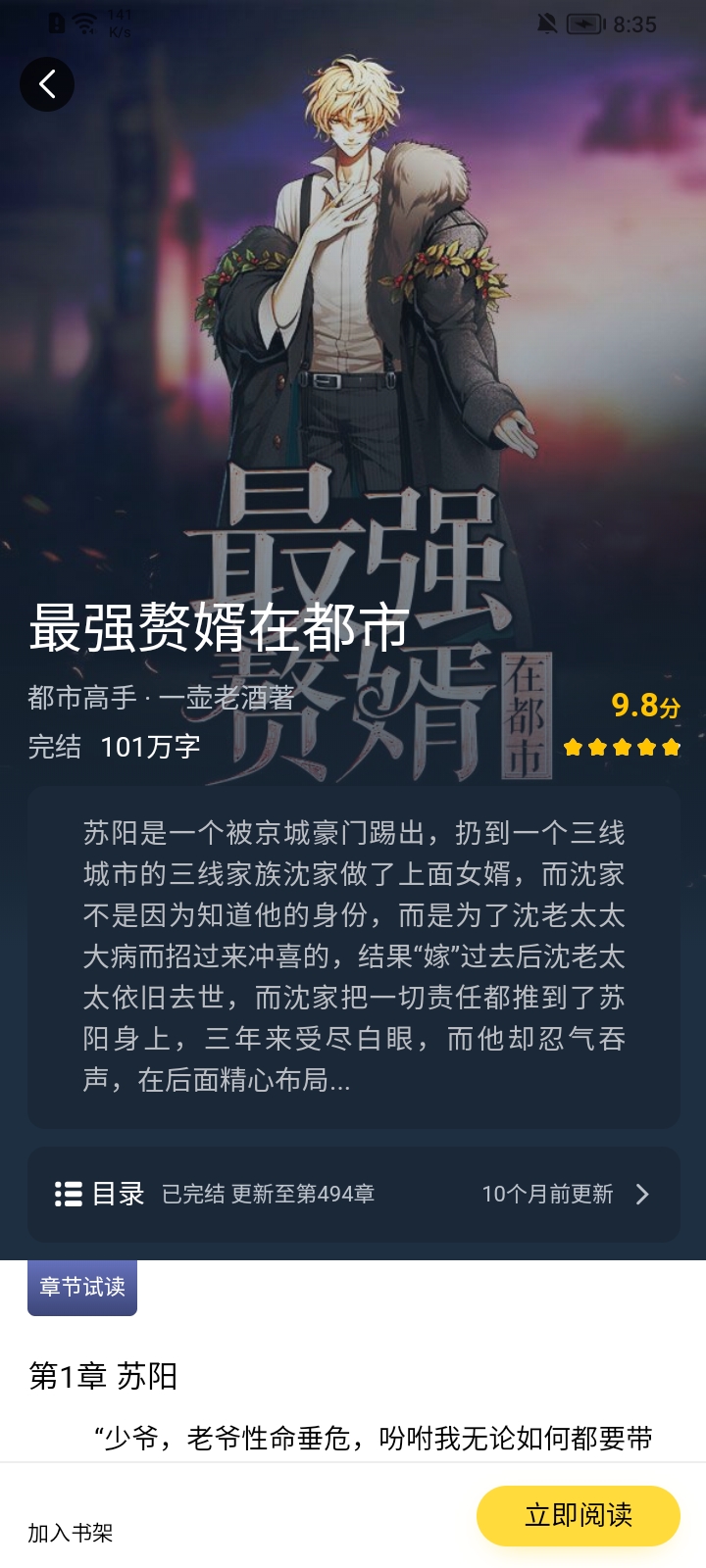Open the 目录 table of contents row

point(353,1194)
